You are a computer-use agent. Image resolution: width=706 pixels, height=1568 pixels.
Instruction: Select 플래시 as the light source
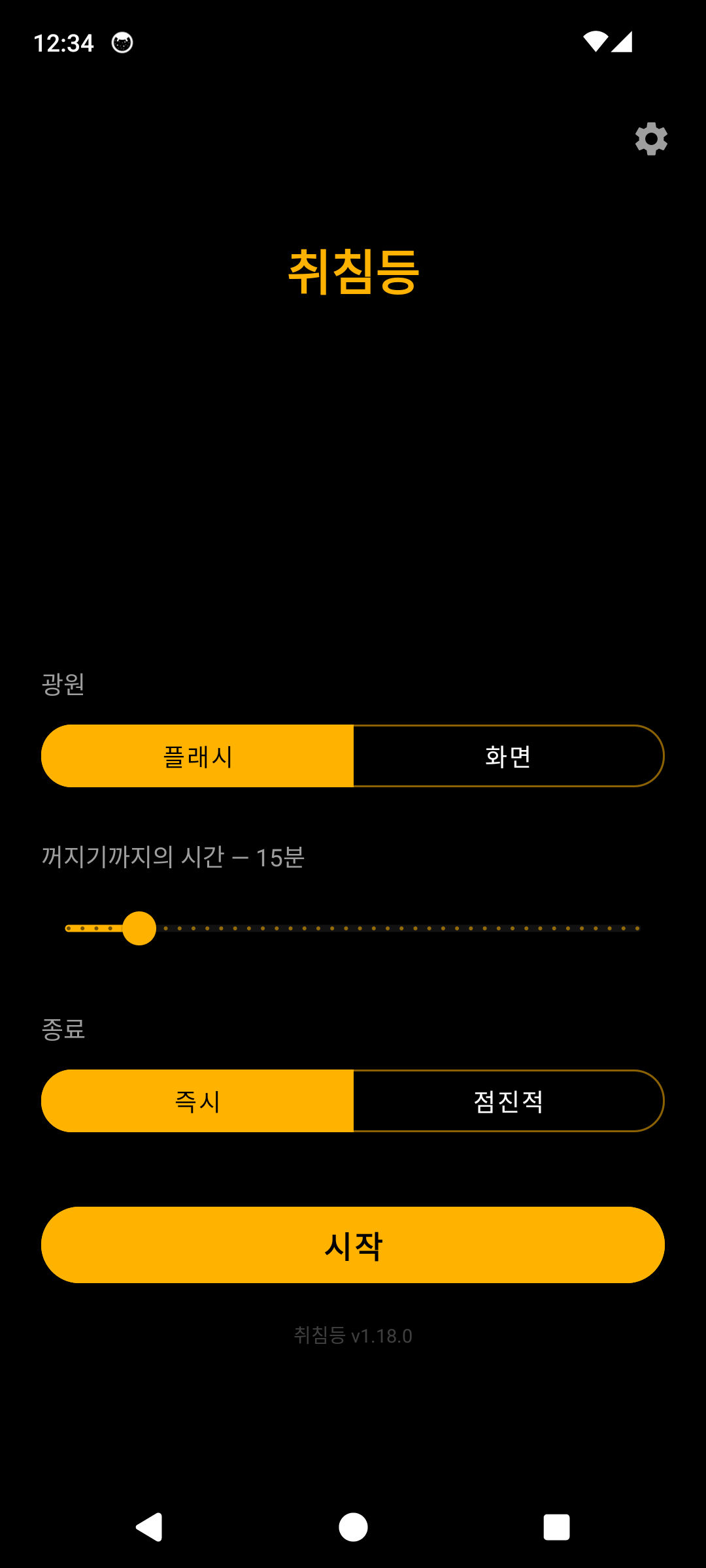197,756
